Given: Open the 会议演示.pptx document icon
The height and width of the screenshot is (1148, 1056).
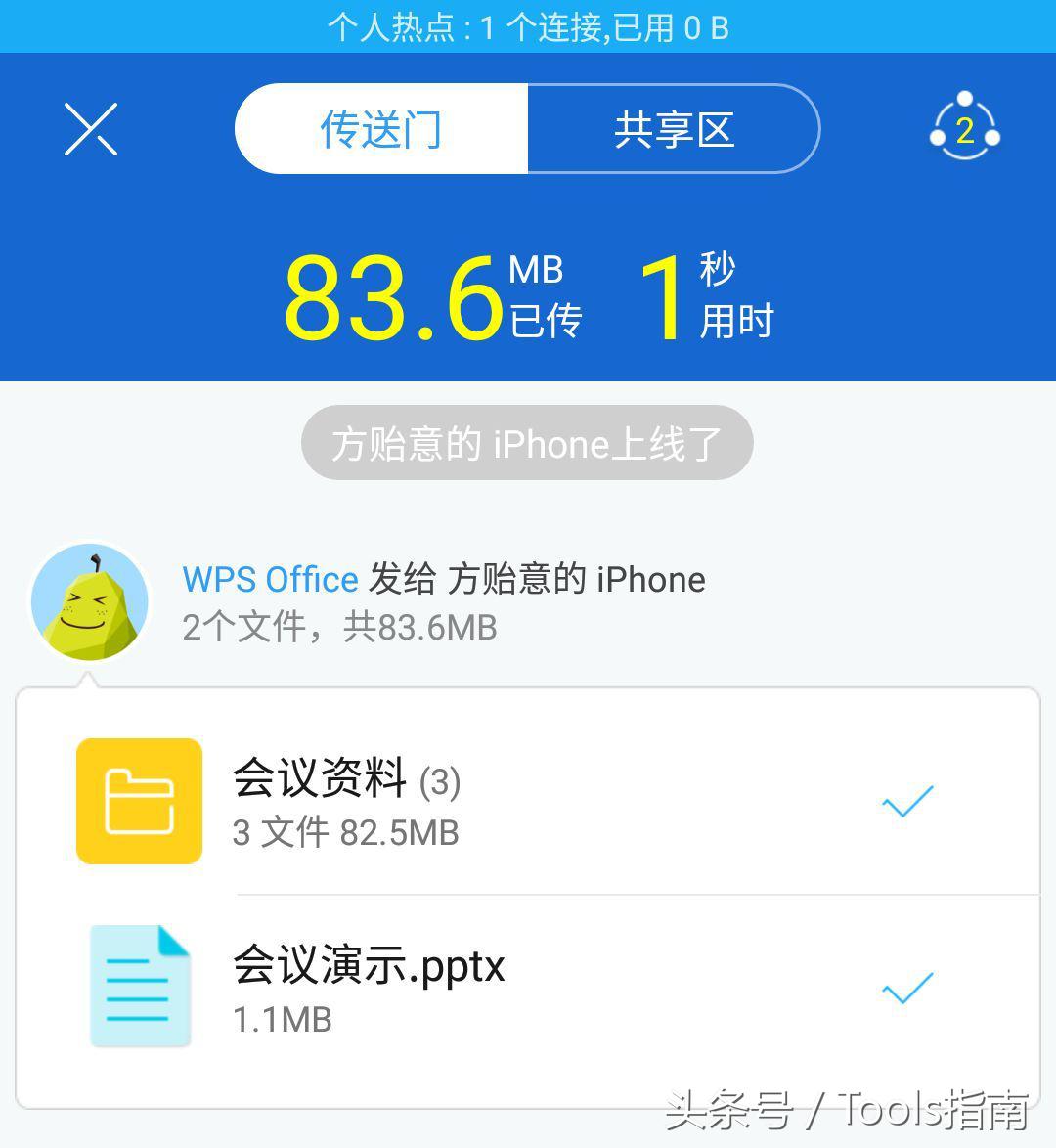Looking at the screenshot, I should pyautogui.click(x=138, y=985).
